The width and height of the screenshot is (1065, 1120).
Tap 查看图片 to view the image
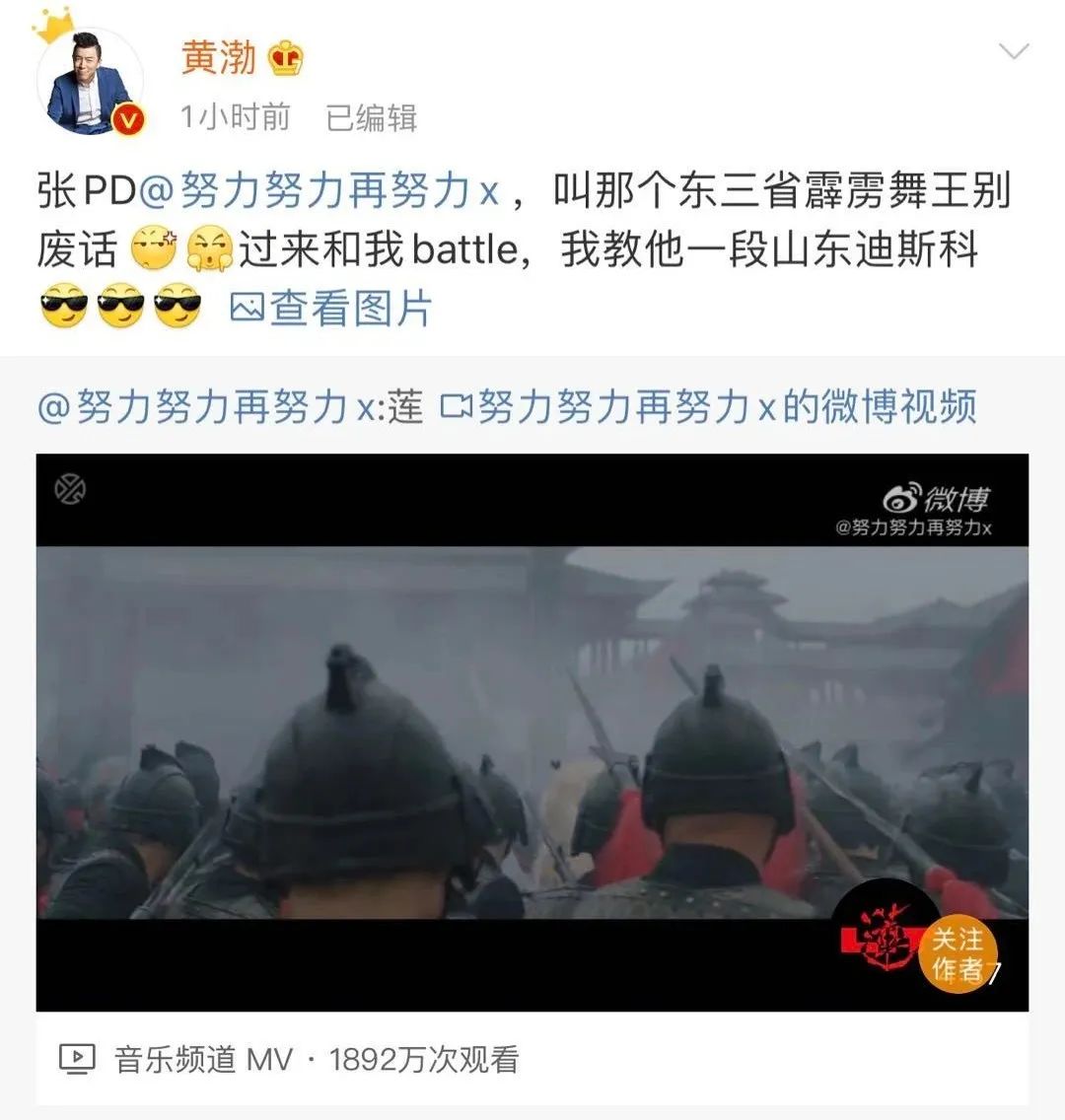pyautogui.click(x=331, y=309)
